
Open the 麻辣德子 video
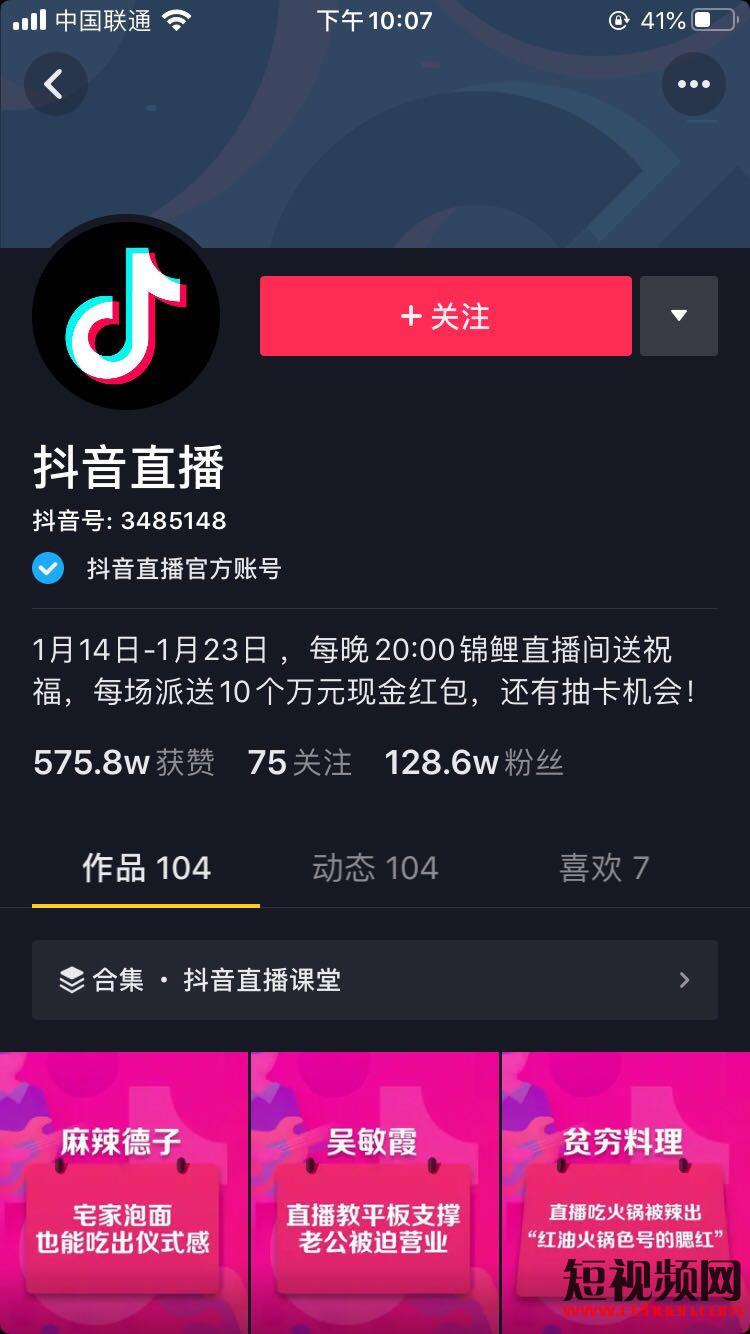123,1192
